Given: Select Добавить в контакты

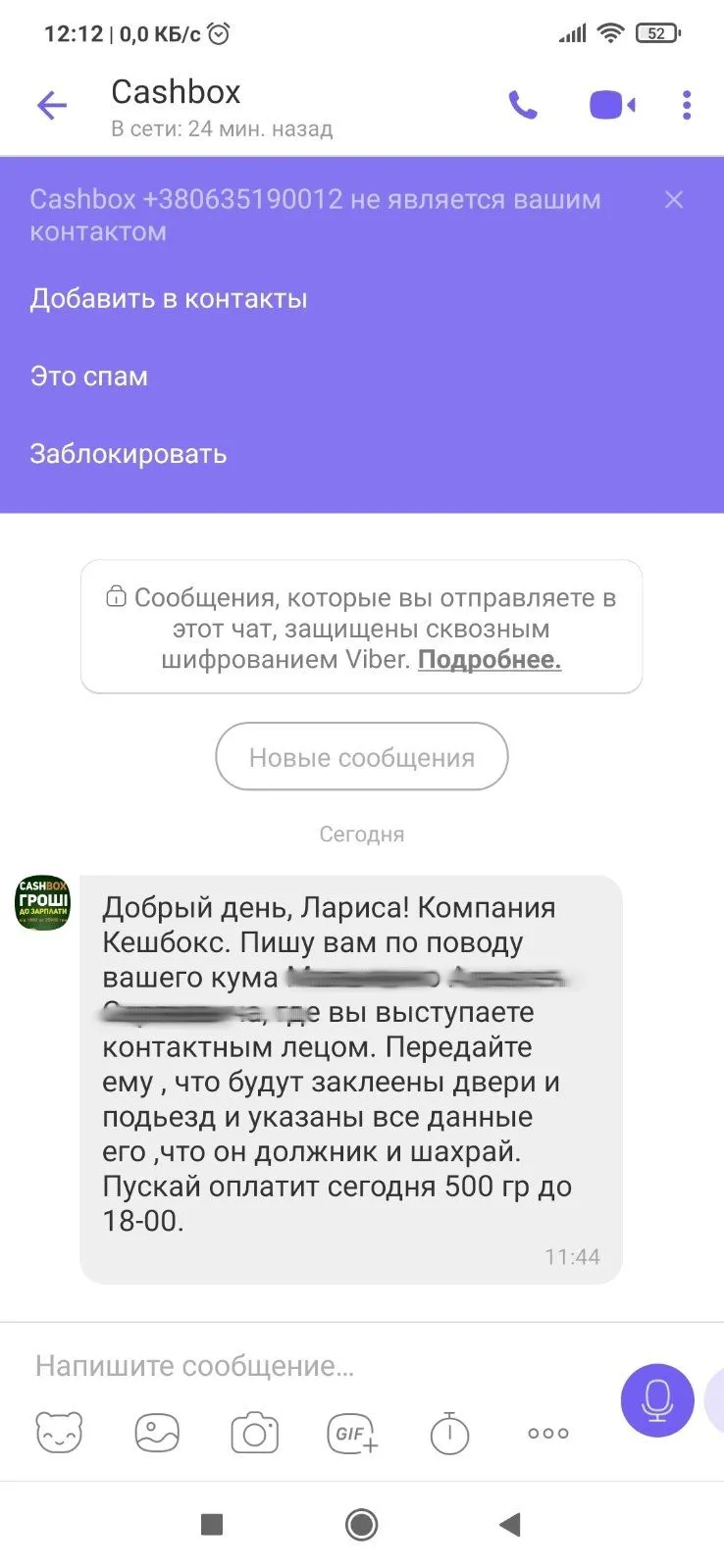Looking at the screenshot, I should (169, 299).
